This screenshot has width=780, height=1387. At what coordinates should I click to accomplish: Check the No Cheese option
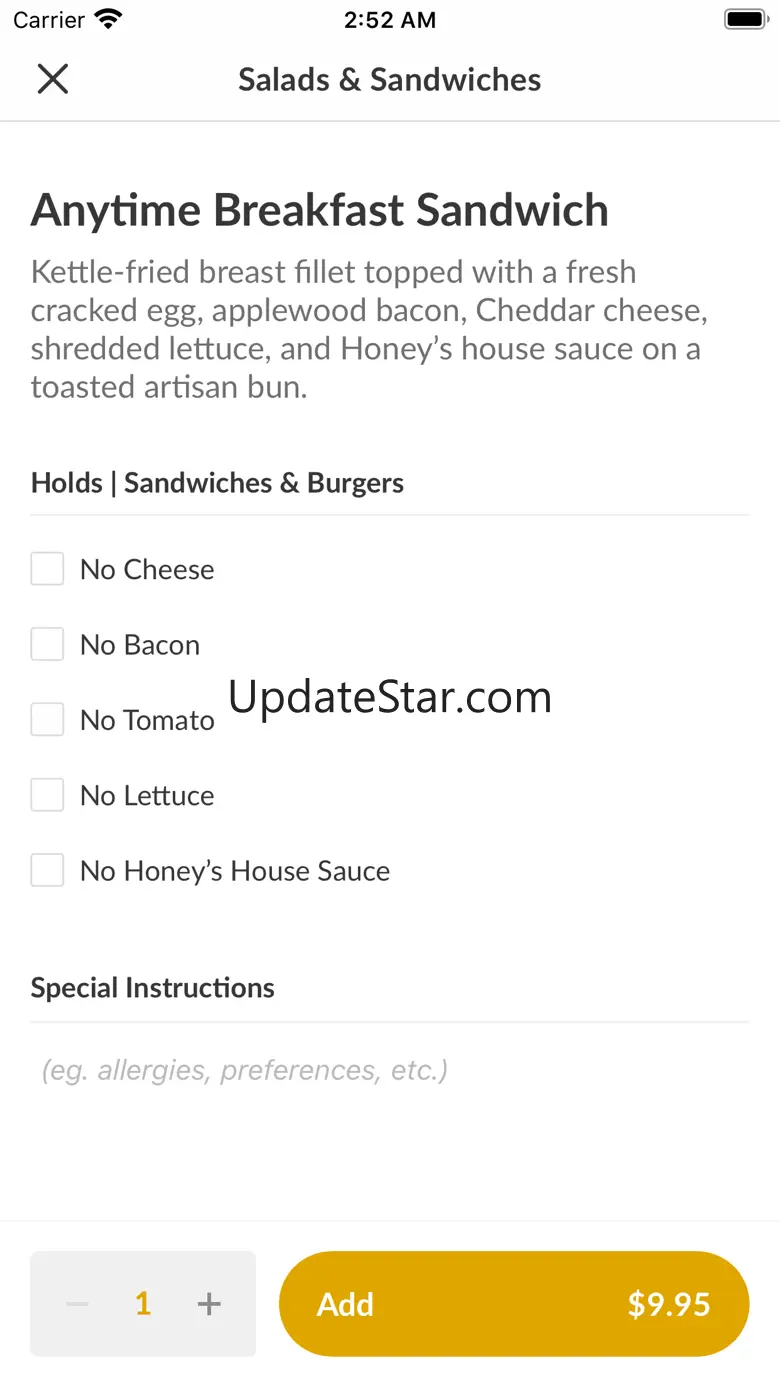(x=47, y=569)
